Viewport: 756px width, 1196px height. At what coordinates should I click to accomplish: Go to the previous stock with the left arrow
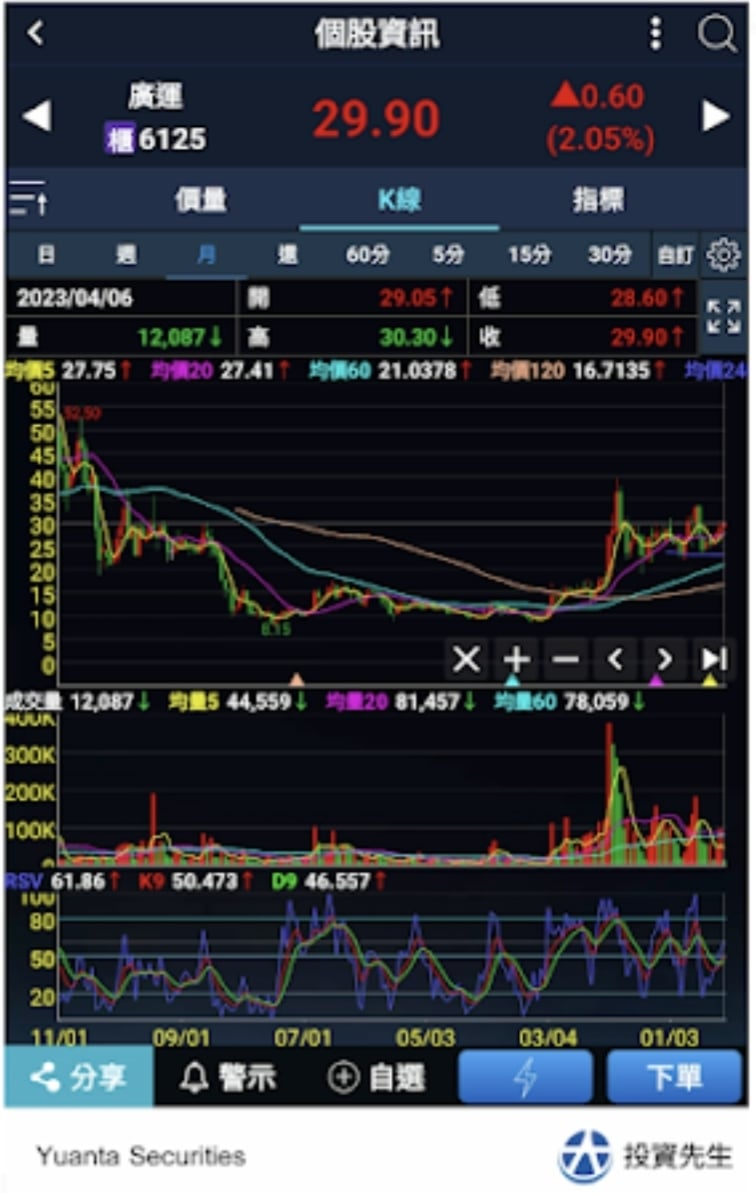coord(36,117)
